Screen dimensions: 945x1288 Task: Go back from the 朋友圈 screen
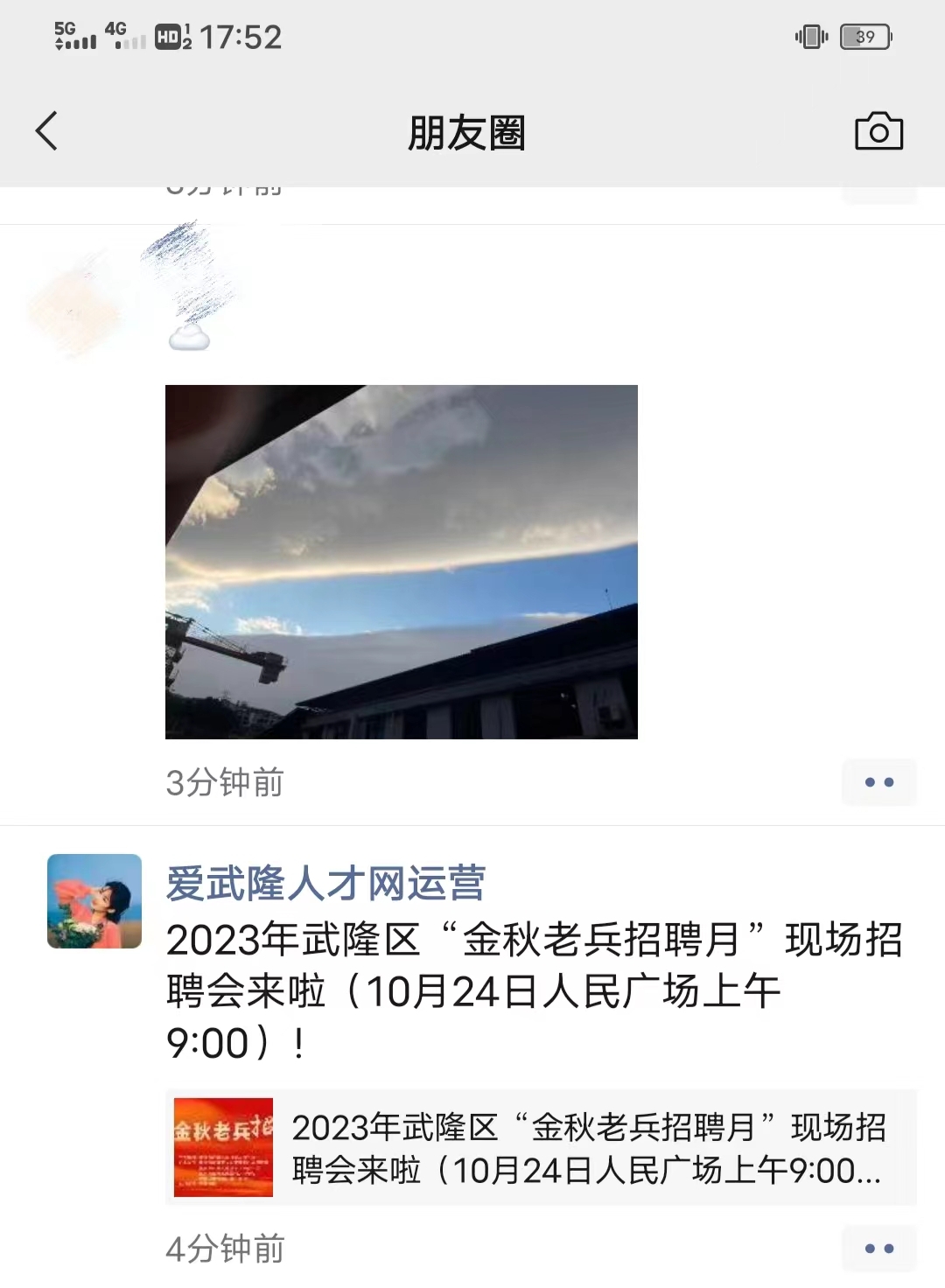(x=47, y=131)
